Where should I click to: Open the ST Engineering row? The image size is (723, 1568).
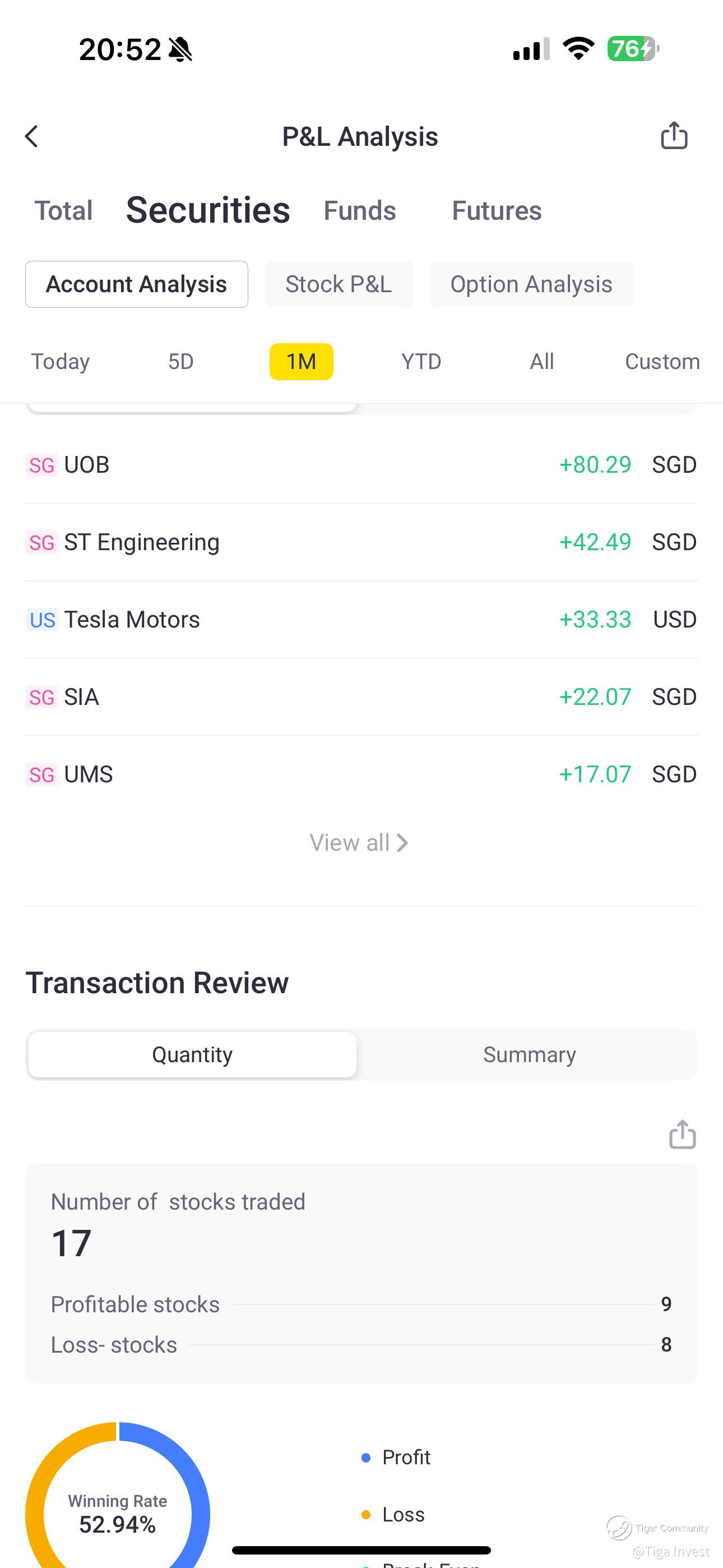(x=361, y=542)
